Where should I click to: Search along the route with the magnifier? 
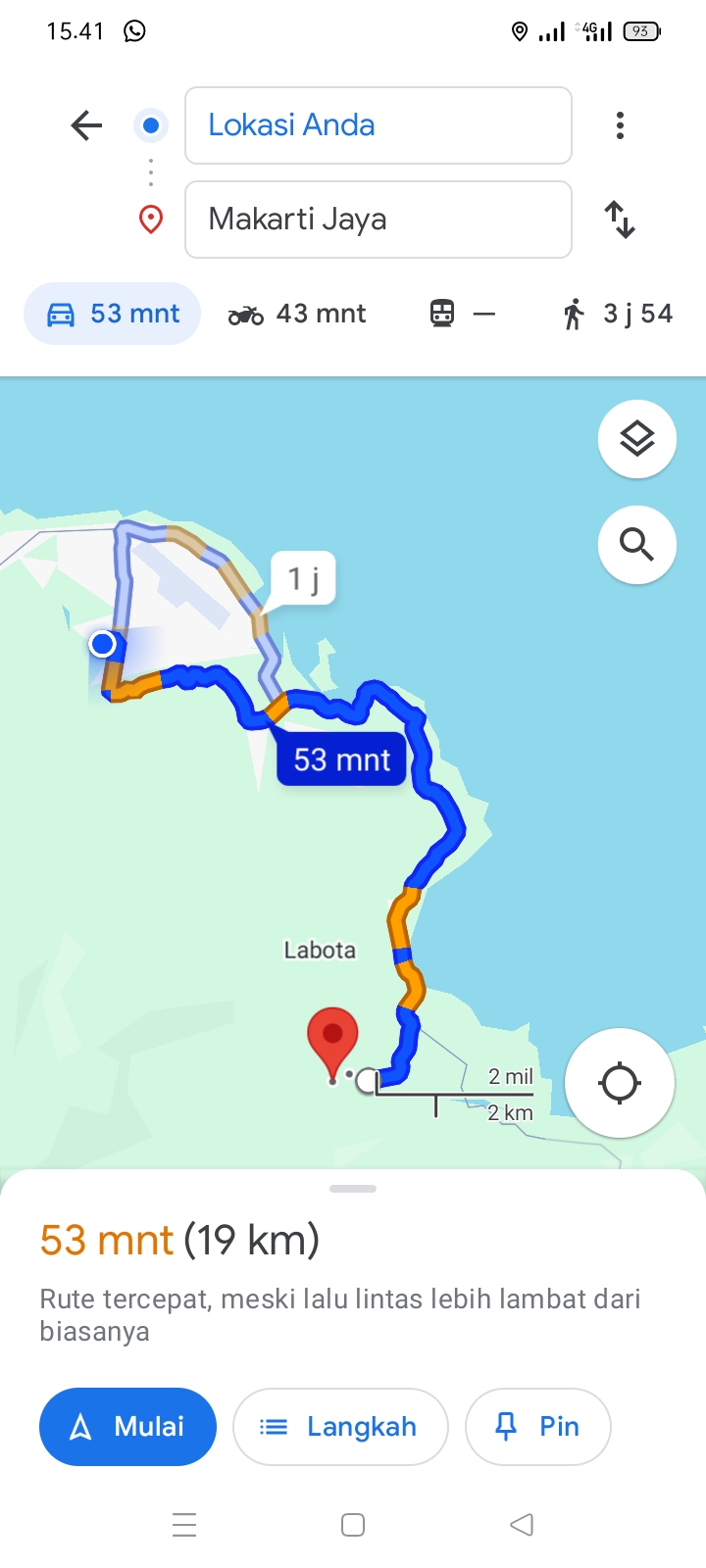(637, 545)
